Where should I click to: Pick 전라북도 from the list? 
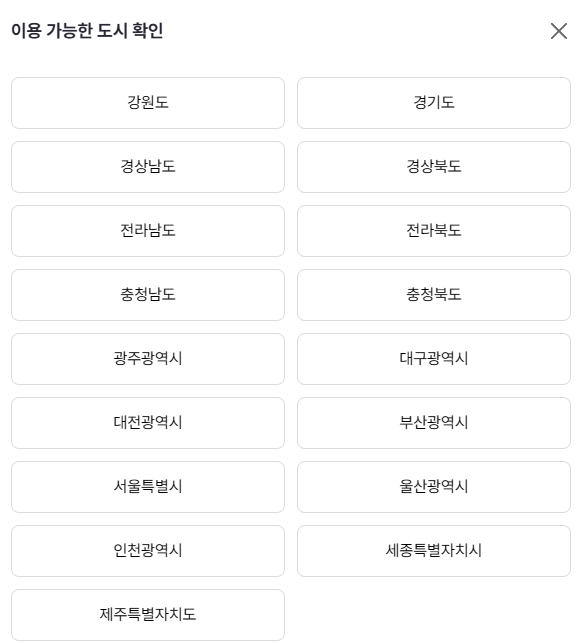[434, 231]
